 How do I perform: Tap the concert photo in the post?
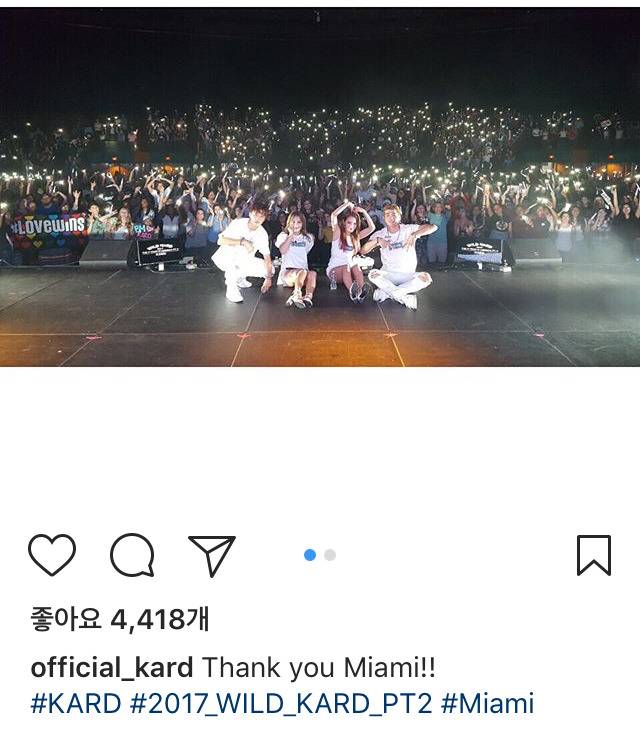pyautogui.click(x=320, y=190)
